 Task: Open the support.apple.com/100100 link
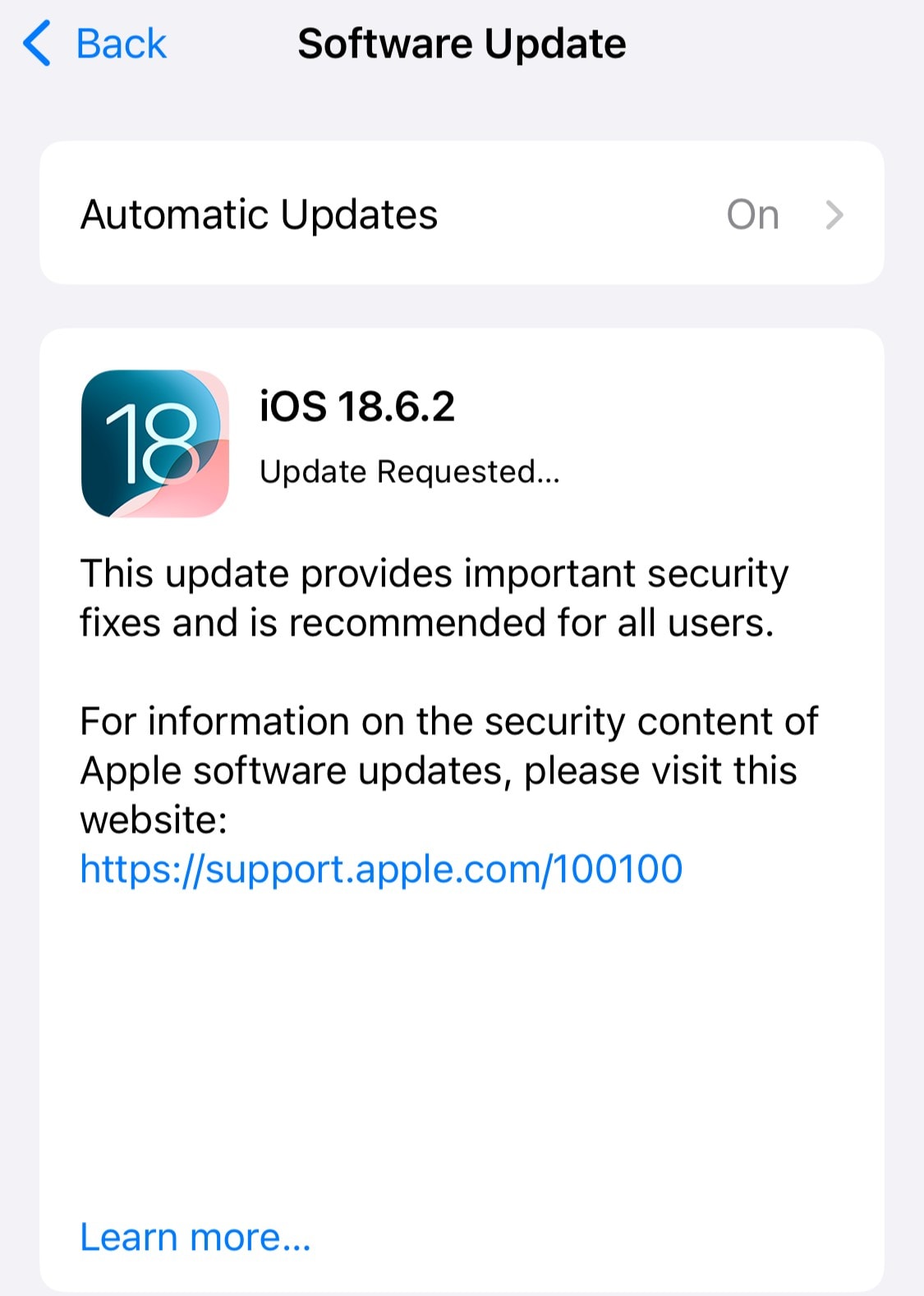pos(381,869)
